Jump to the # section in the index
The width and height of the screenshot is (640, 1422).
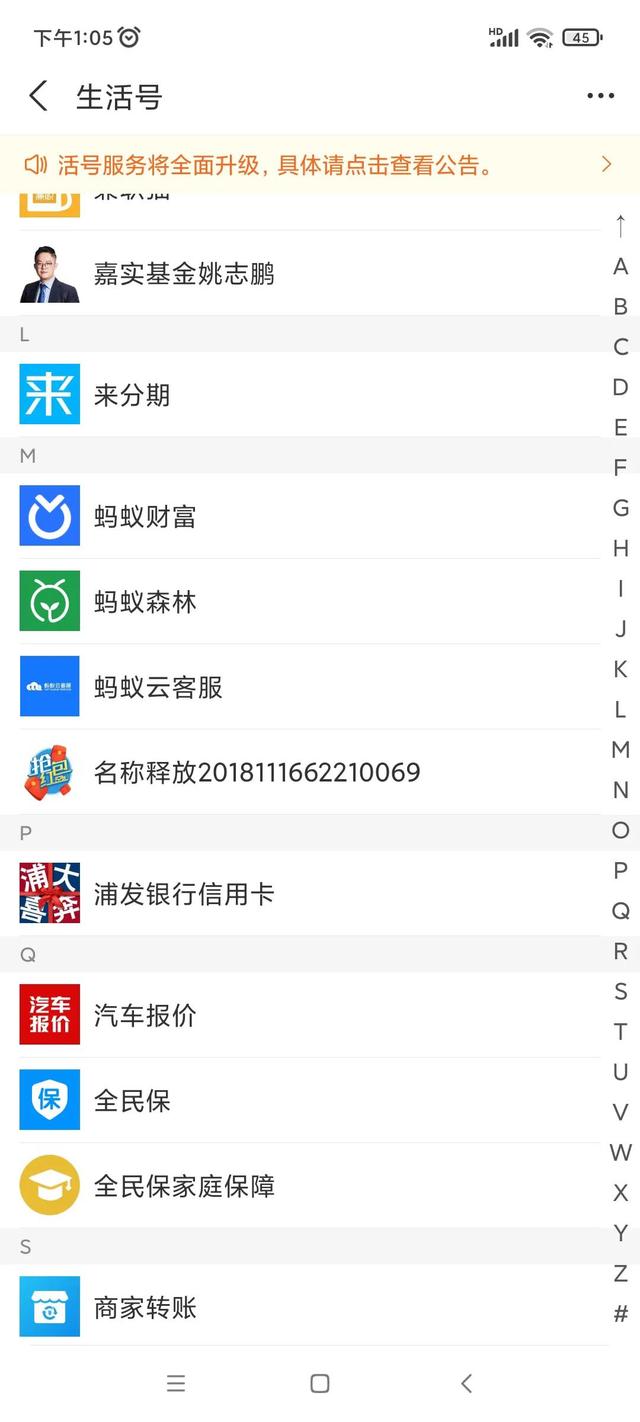[620, 1314]
